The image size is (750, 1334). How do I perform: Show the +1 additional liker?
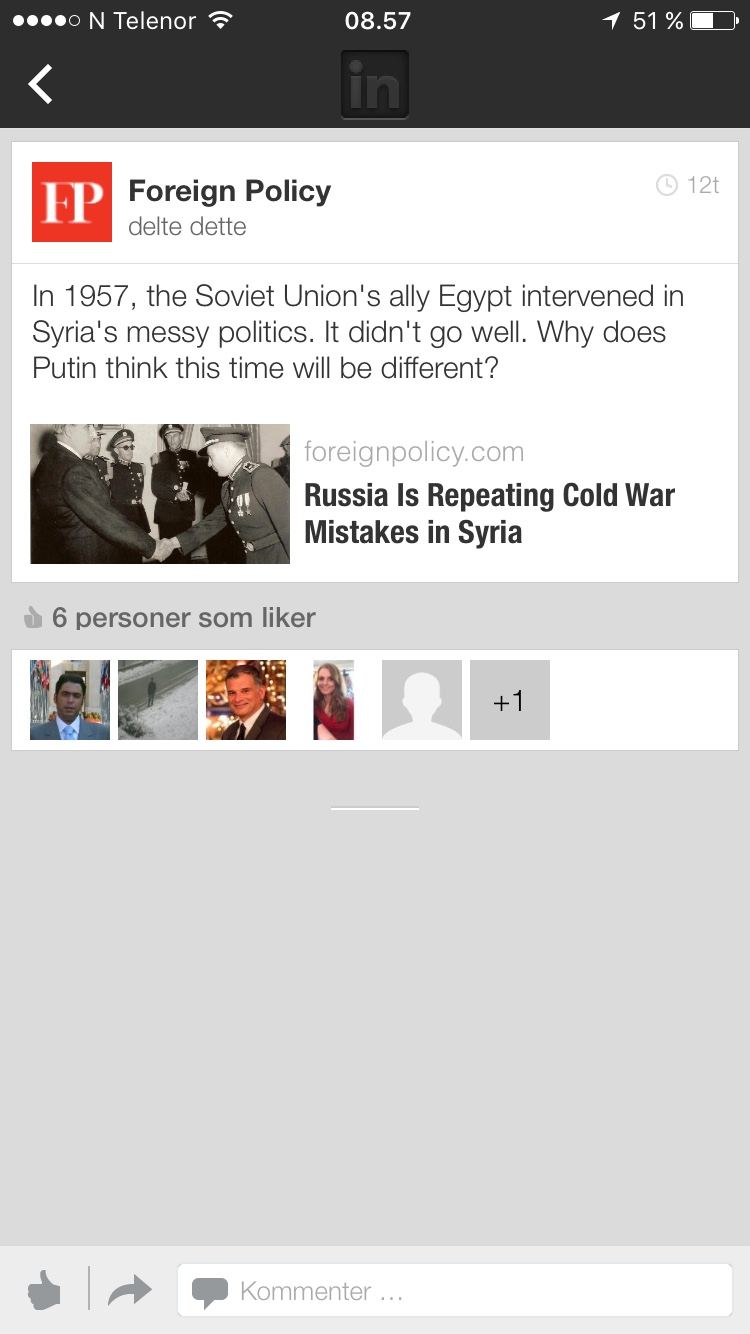click(509, 700)
